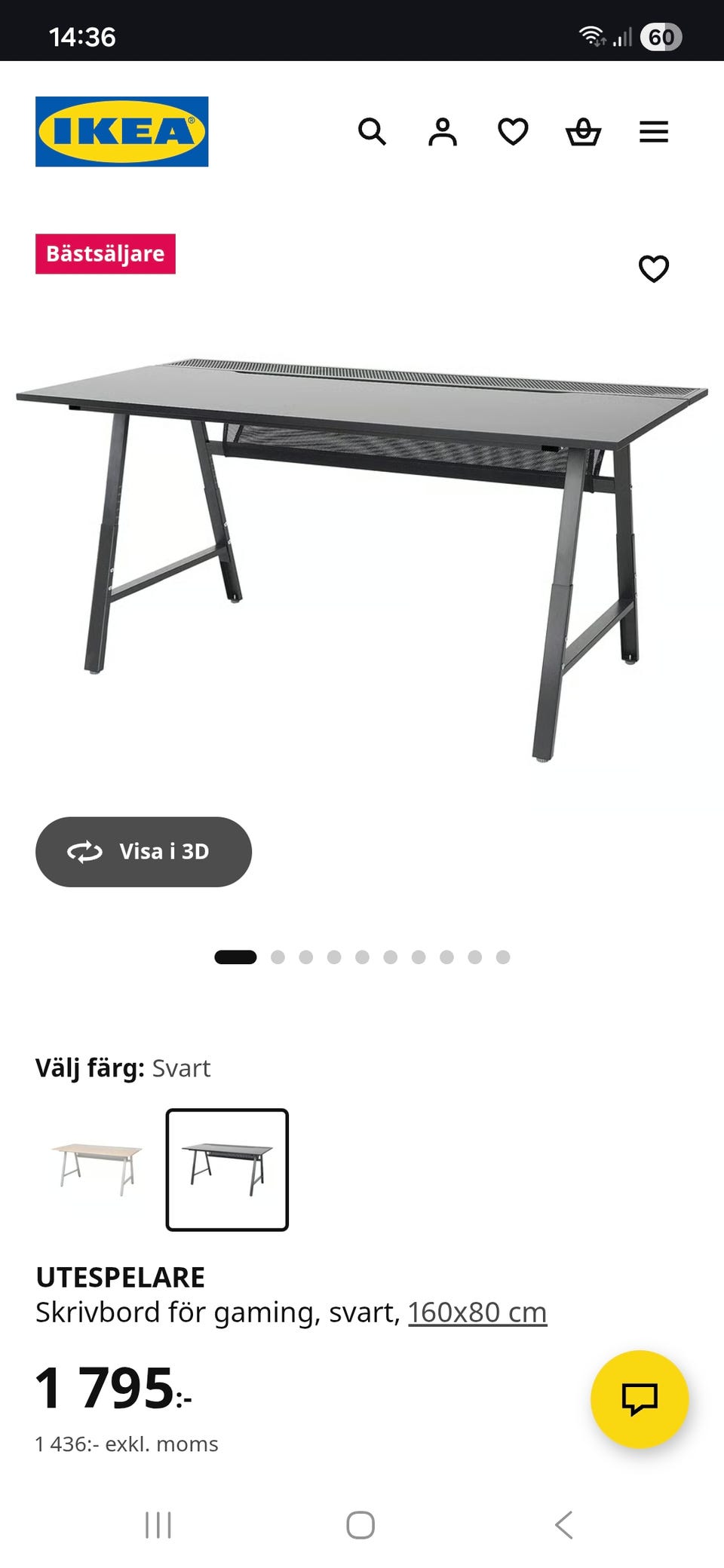Open the chat assistant bubble

point(640,1398)
